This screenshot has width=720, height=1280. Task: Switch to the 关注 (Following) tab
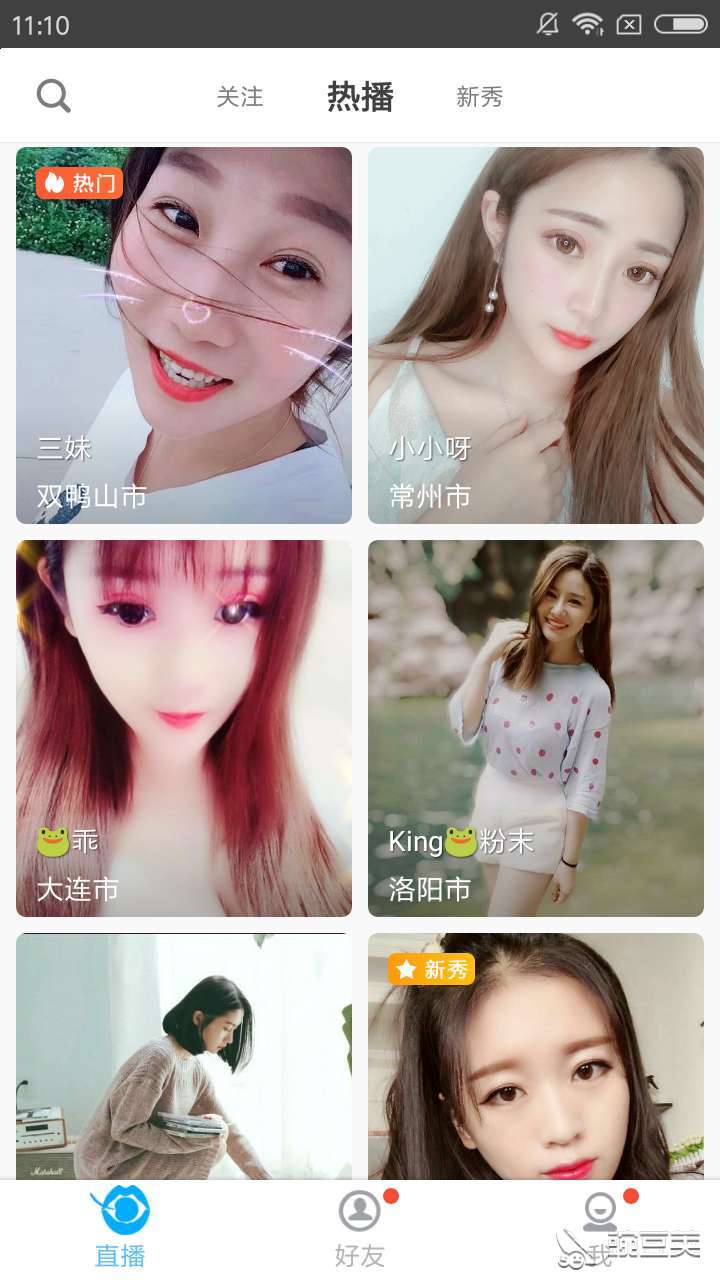pos(240,96)
